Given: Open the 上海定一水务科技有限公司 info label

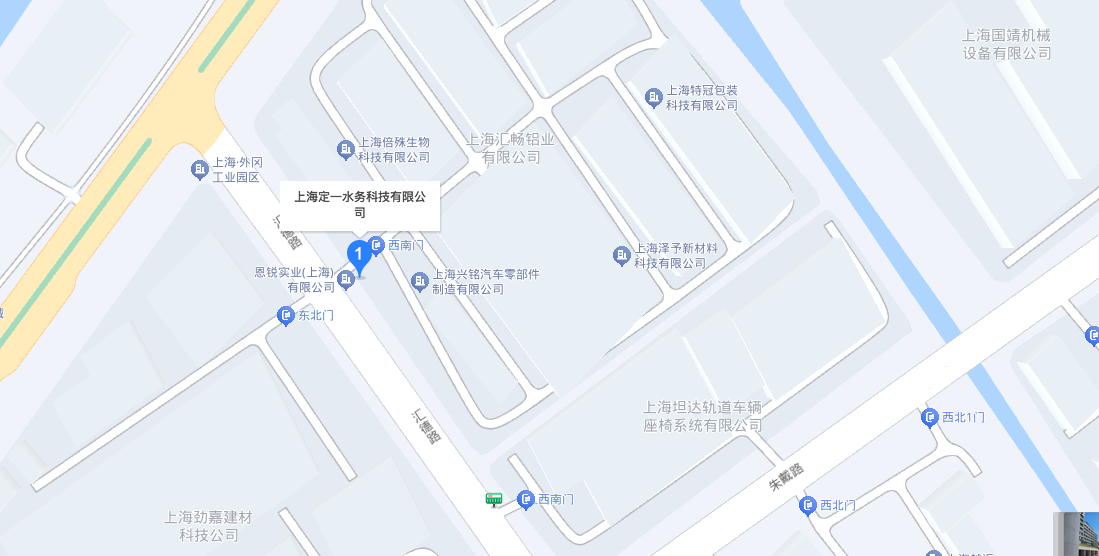Looking at the screenshot, I should click(x=359, y=205).
